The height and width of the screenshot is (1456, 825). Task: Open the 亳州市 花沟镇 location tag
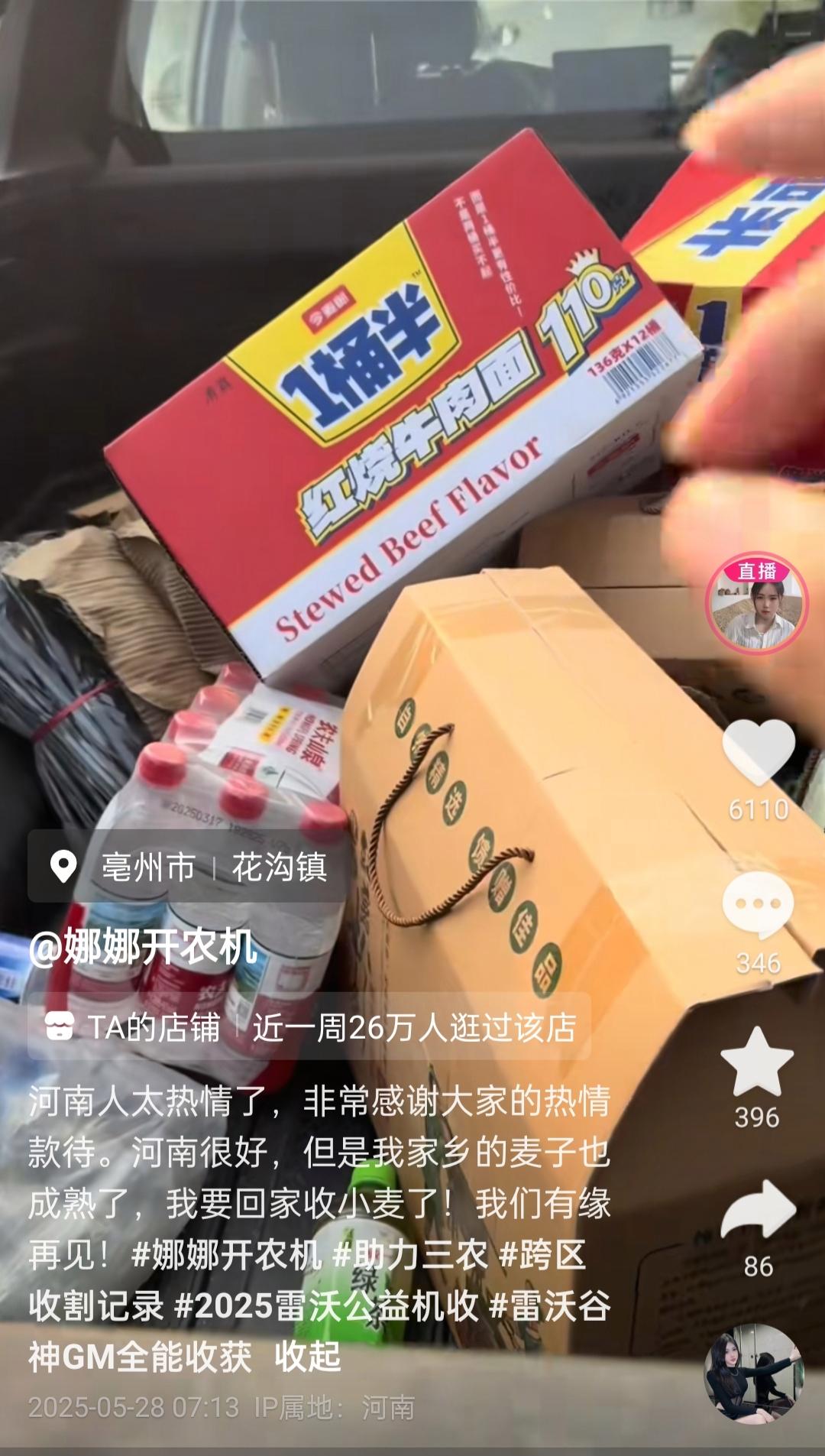pyautogui.click(x=189, y=867)
